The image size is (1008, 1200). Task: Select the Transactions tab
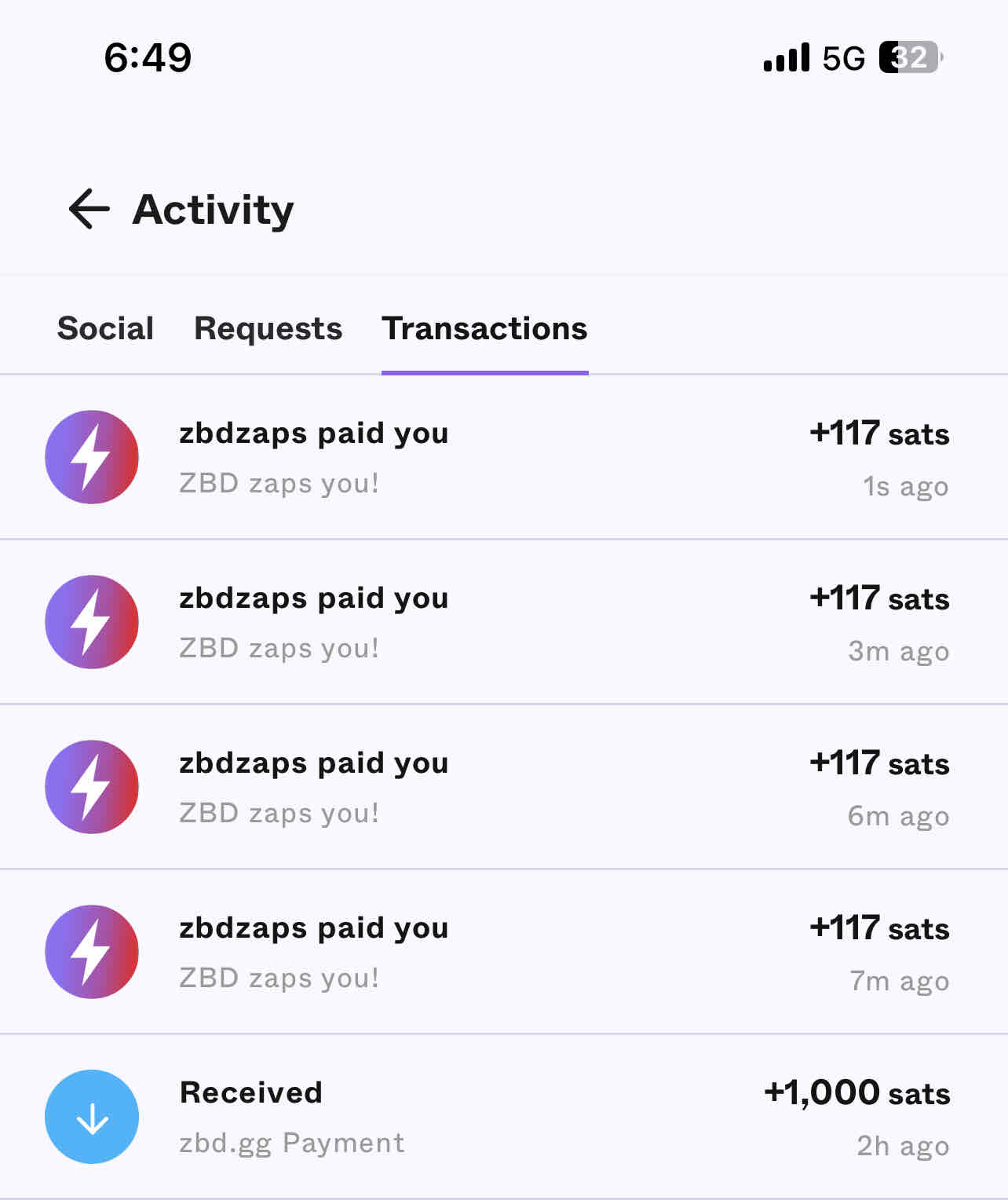[484, 328]
